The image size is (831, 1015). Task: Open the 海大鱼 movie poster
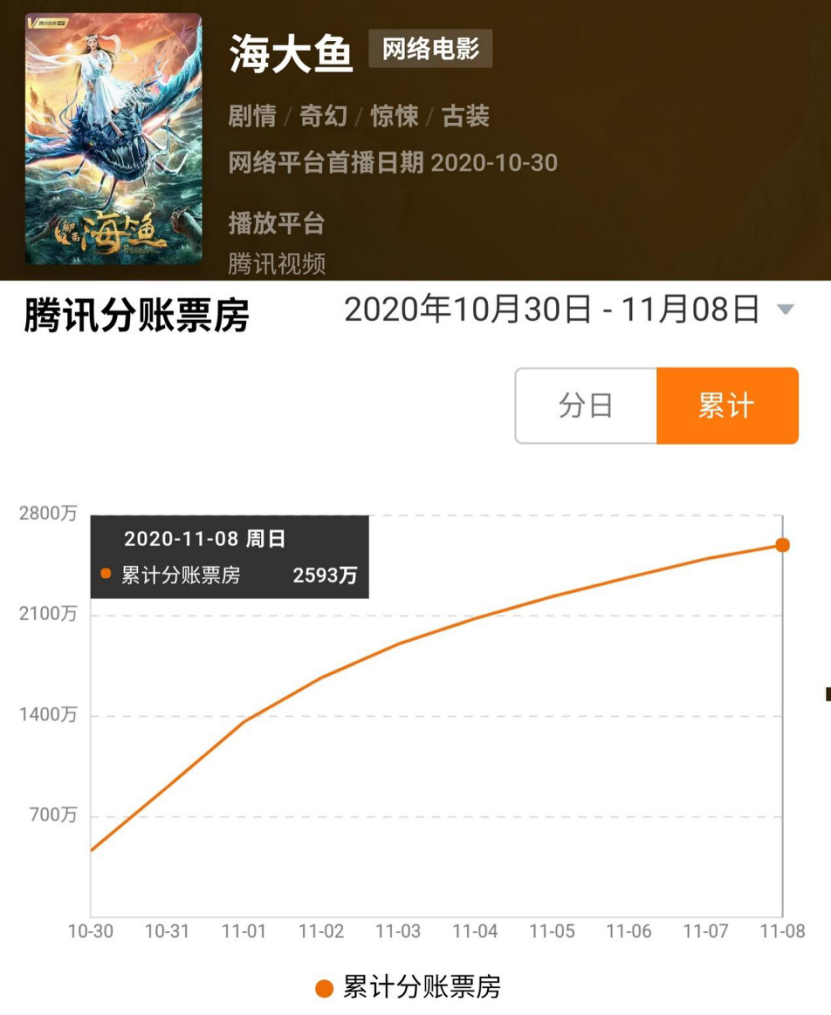(x=113, y=139)
